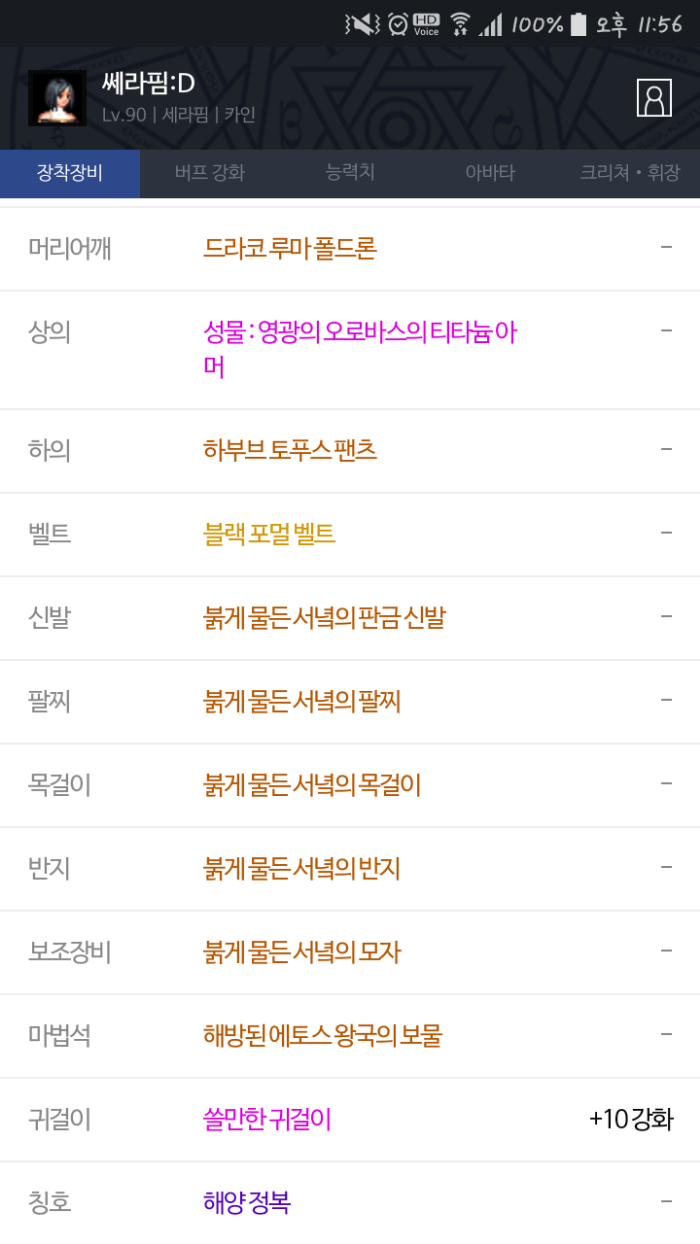
Task: Open 붉게 물든 서녘의 반지 details
Action: click(x=302, y=868)
